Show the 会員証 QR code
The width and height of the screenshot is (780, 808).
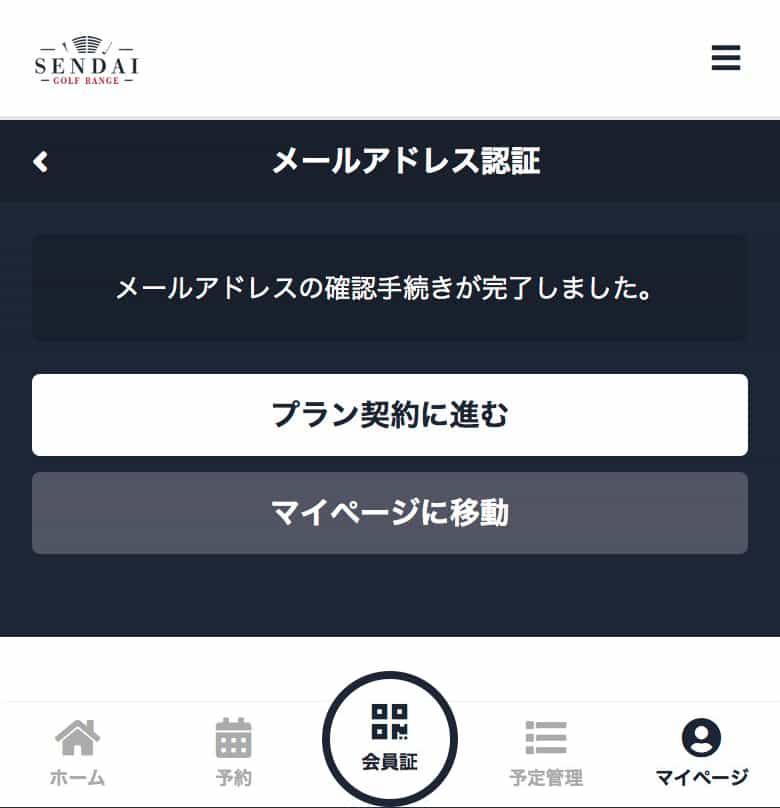[x=389, y=739]
